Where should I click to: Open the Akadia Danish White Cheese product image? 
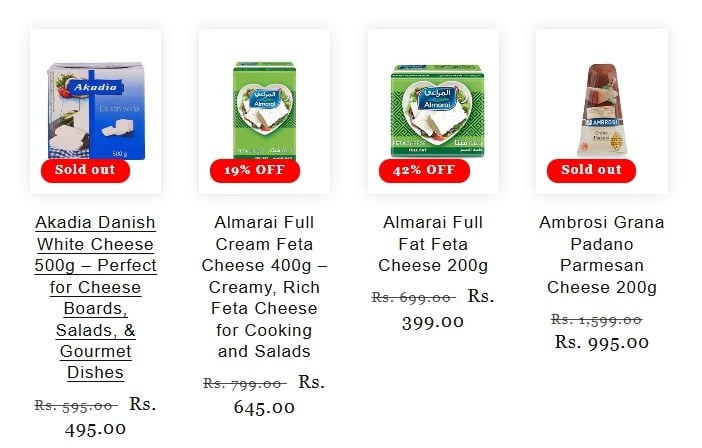96,108
